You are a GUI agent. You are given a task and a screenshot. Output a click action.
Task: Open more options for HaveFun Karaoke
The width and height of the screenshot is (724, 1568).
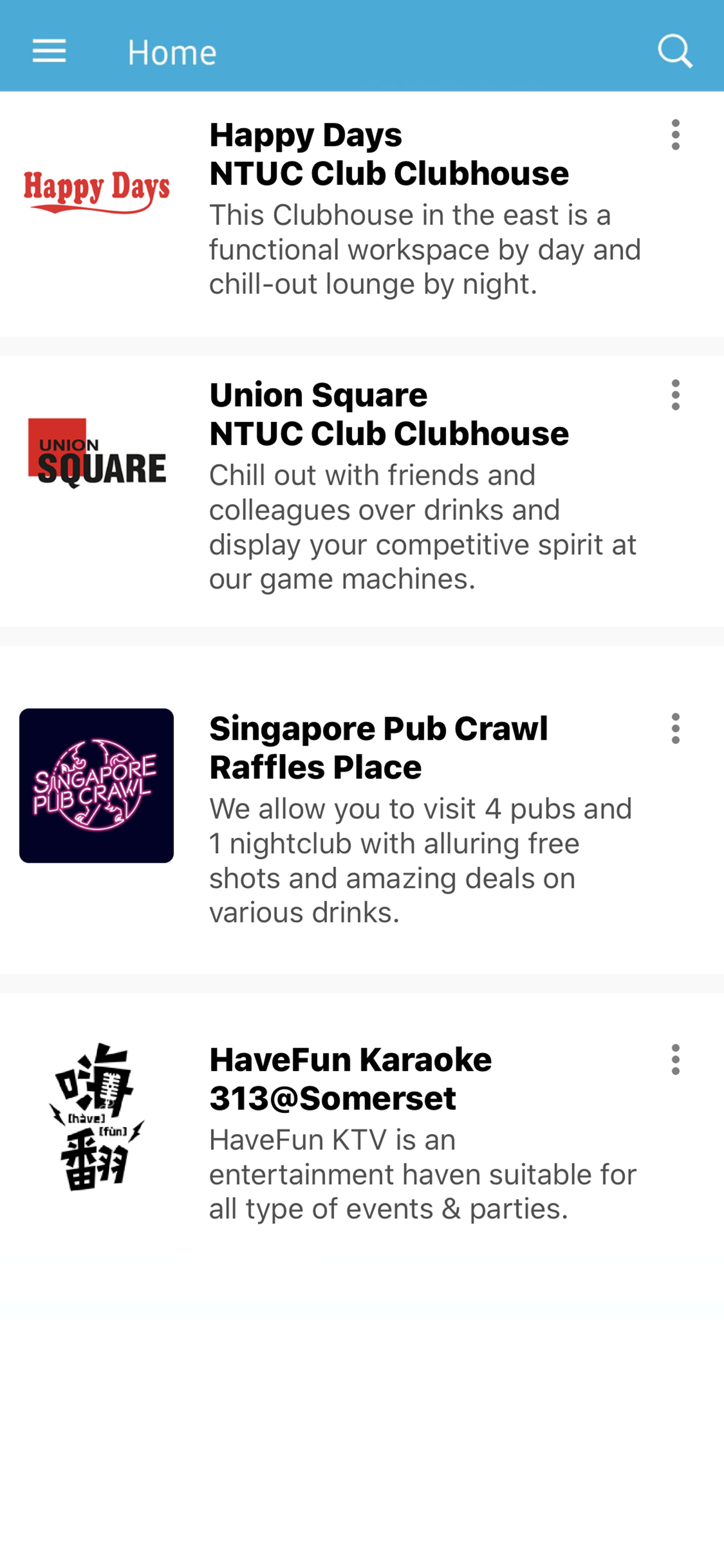[x=674, y=1060]
